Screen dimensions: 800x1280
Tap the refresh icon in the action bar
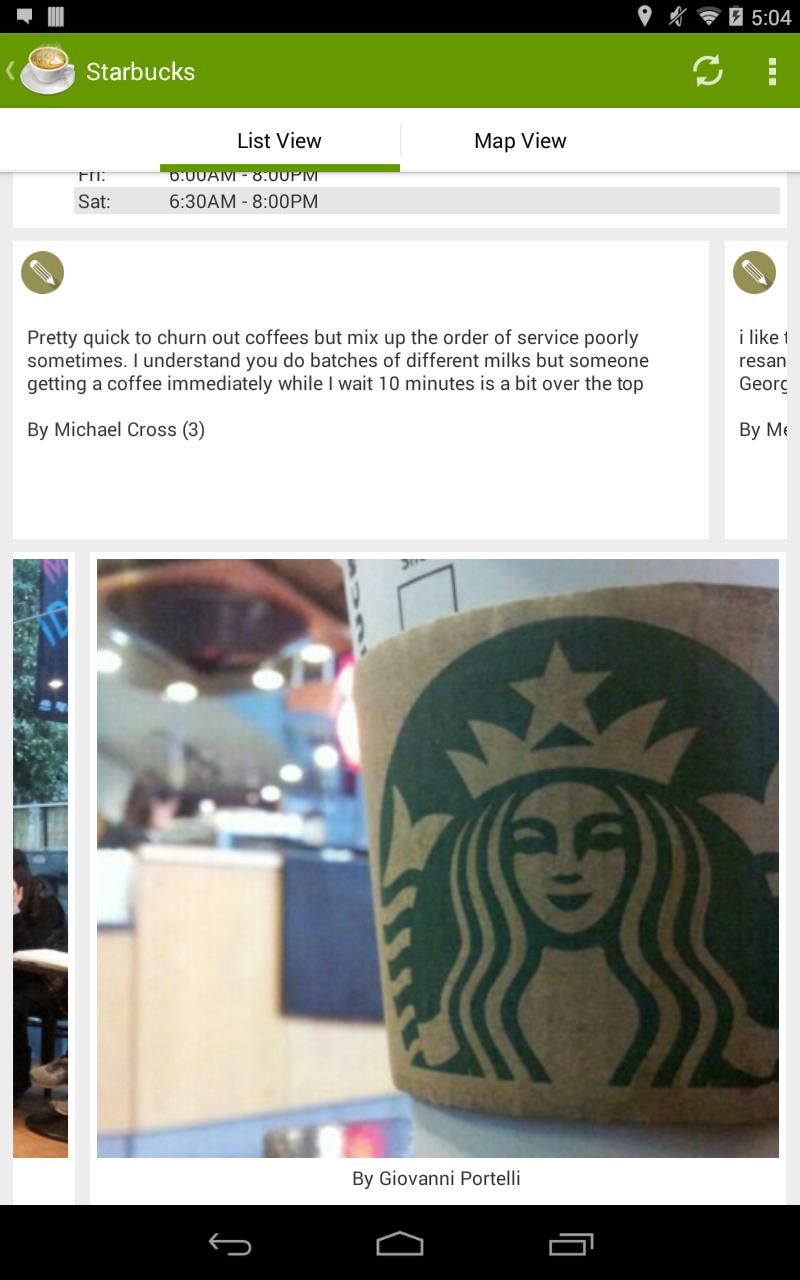click(x=708, y=71)
